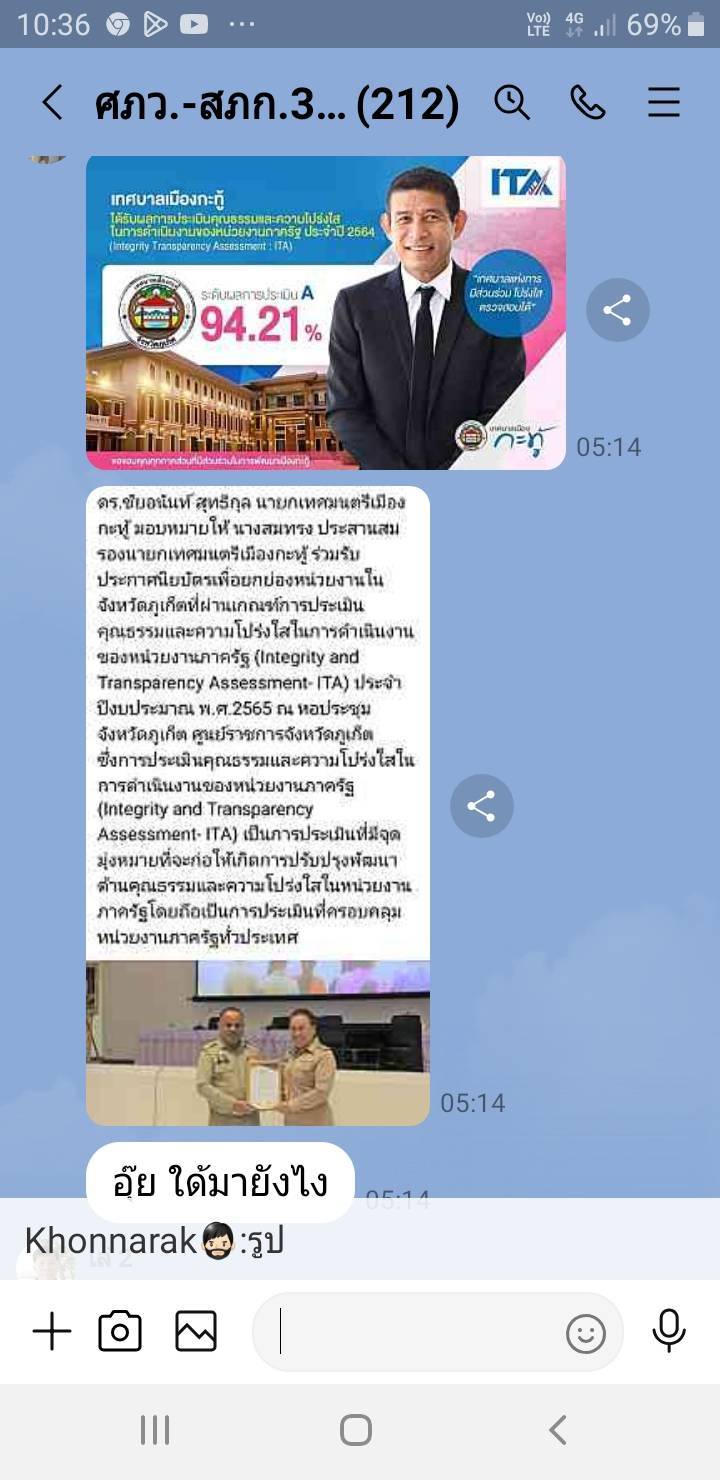The height and width of the screenshot is (1480, 720).
Task: Open recent apps from navigation bar
Action: pos(155,1430)
